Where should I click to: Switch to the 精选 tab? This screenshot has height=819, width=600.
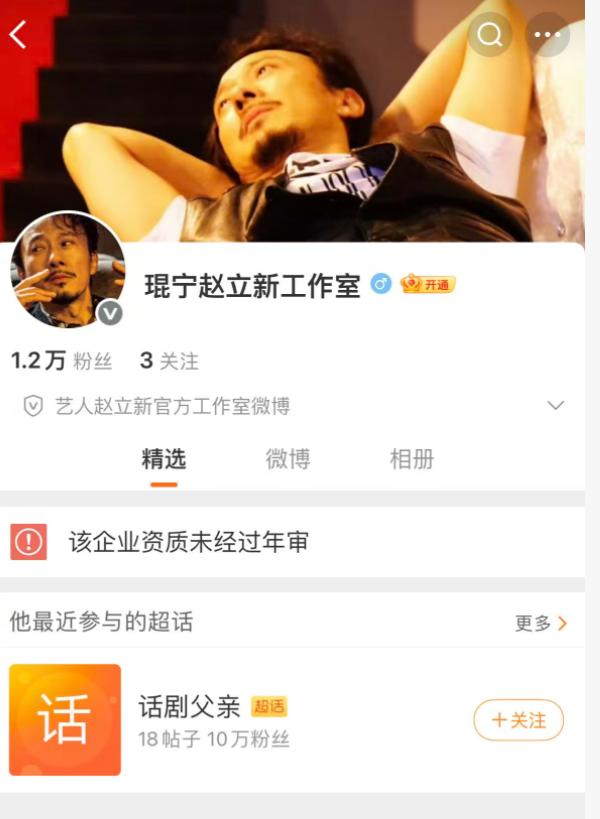tap(164, 460)
